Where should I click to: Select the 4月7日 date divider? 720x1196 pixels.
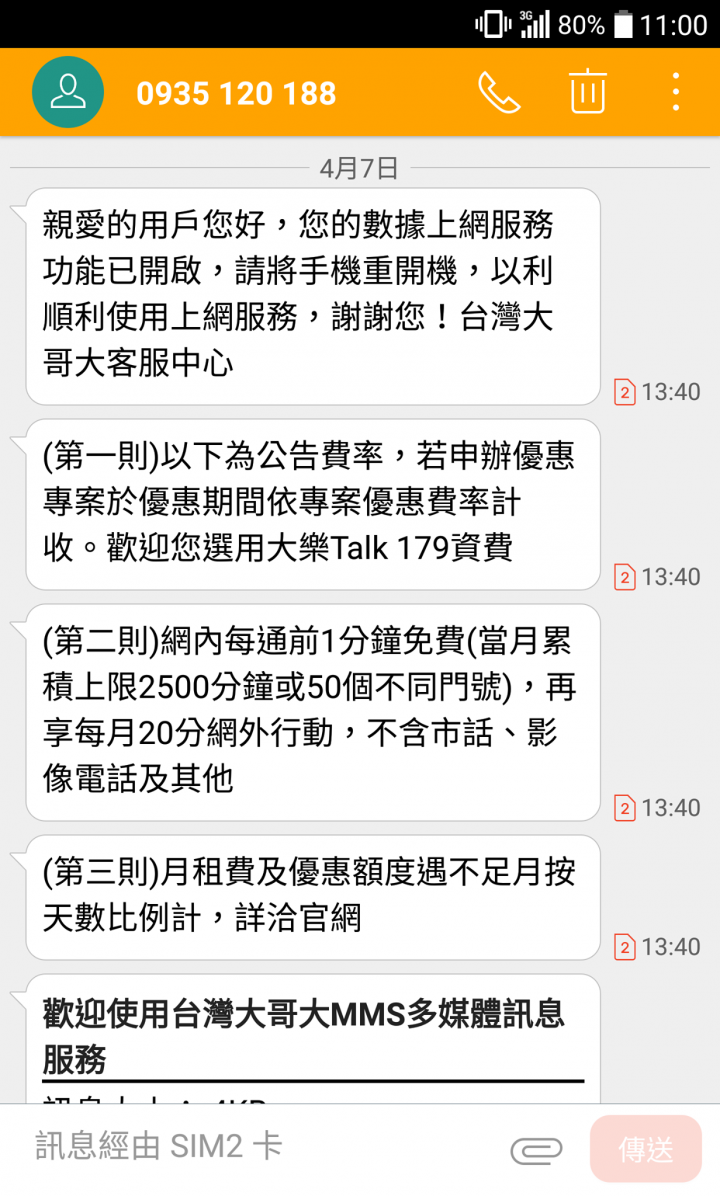(359, 168)
